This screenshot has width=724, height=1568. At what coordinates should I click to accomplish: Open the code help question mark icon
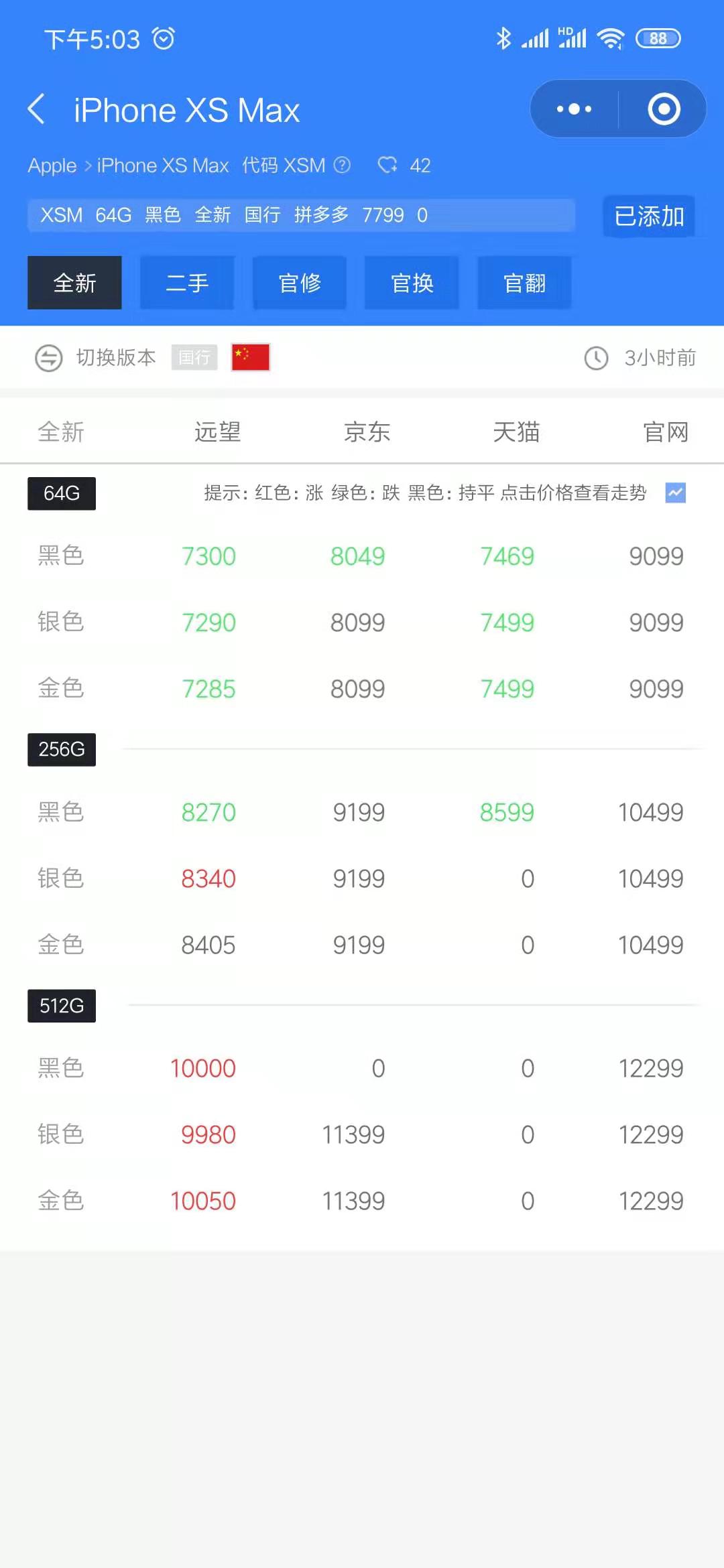click(342, 165)
